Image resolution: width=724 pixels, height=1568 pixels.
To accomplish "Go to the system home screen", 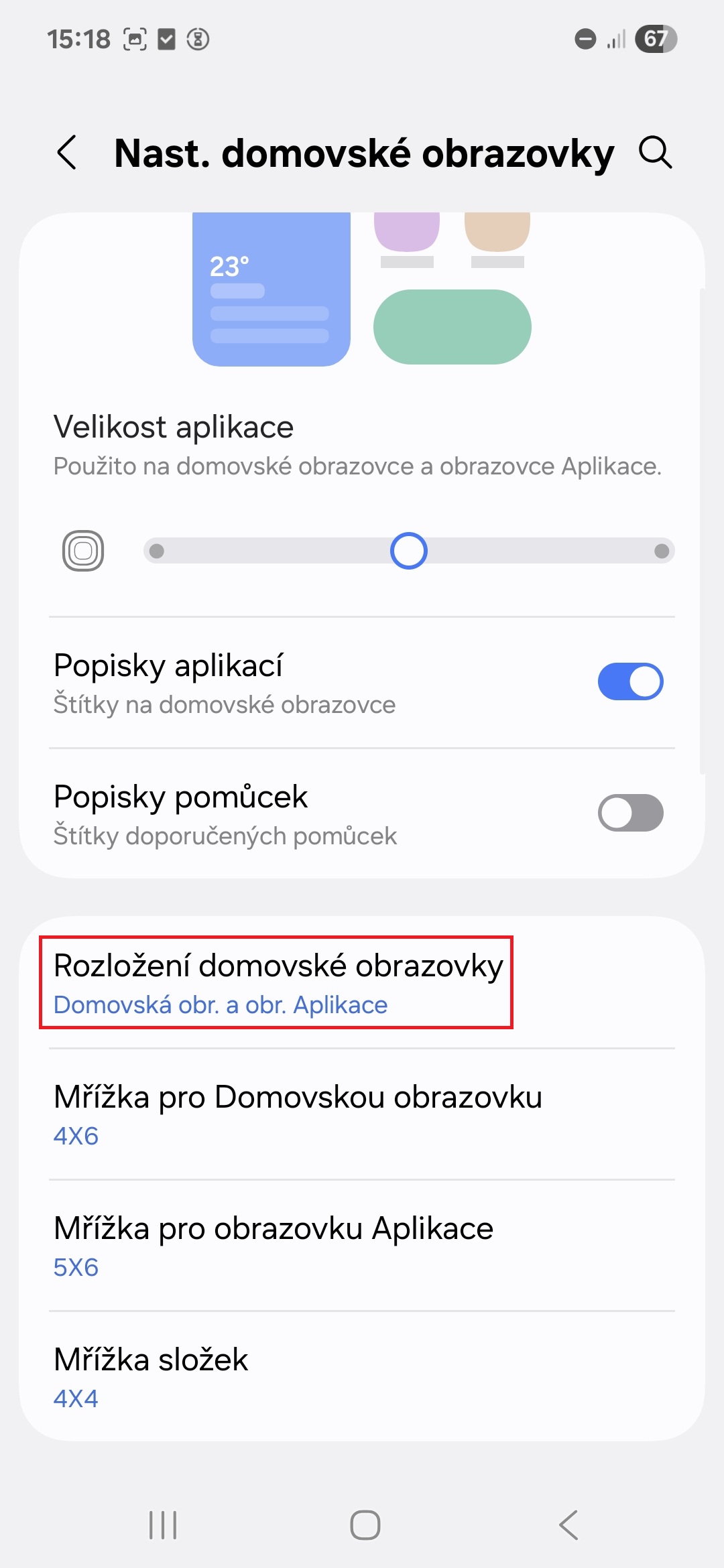I will [365, 1525].
